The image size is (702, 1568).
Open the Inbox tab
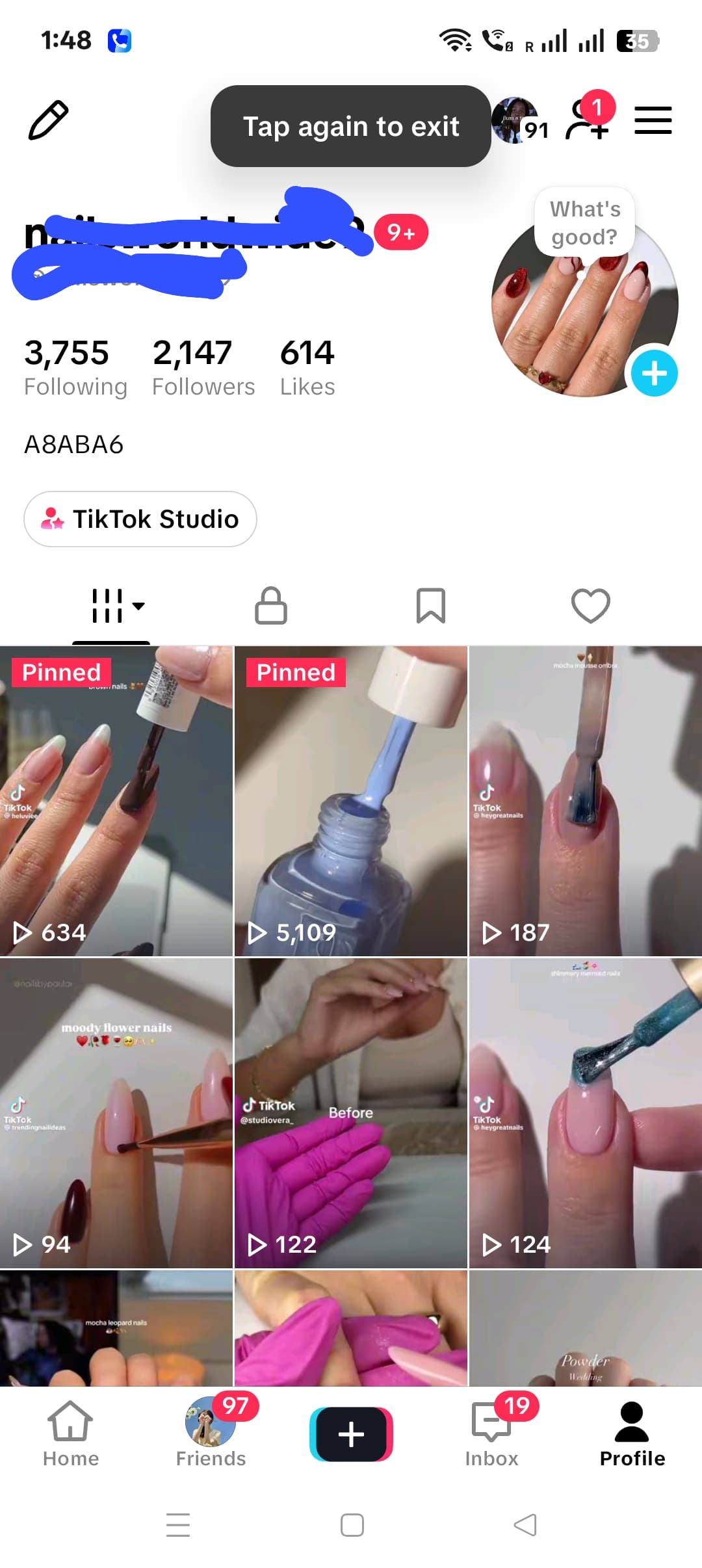click(x=492, y=1434)
